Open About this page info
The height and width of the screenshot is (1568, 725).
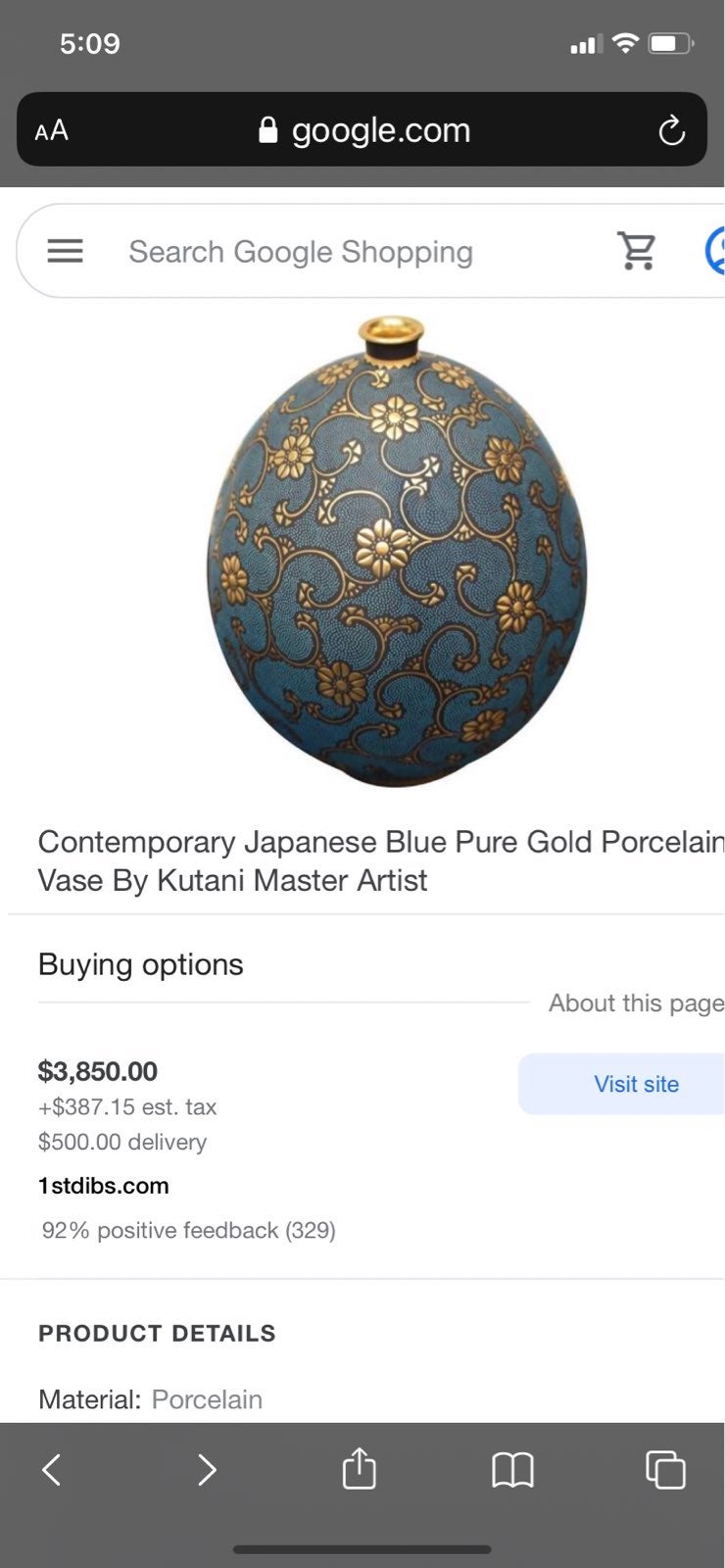(636, 1003)
